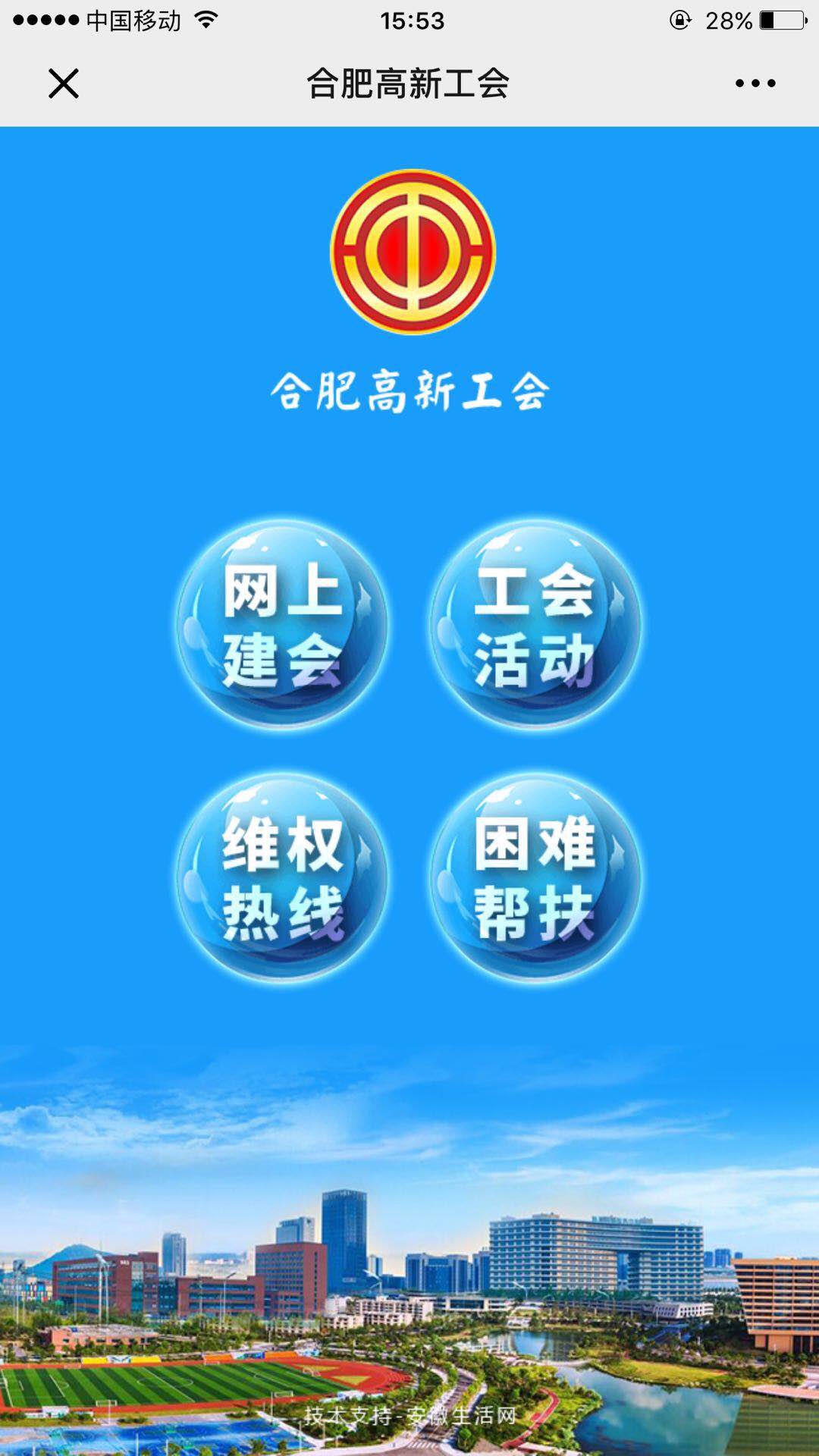Close the 合肥高新工会 webpage
The image size is (819, 1456).
click(x=64, y=83)
